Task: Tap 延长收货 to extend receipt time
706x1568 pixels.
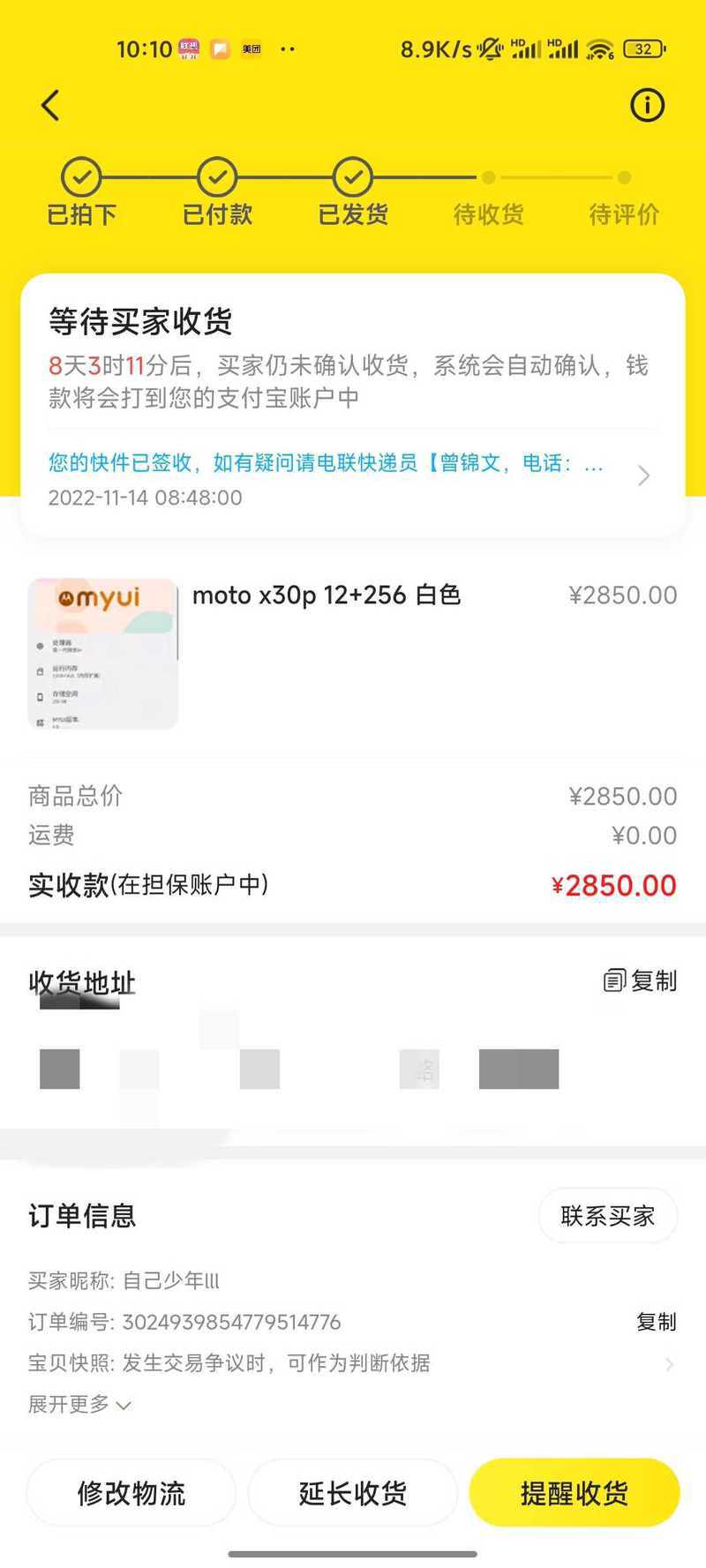Action: (x=352, y=1493)
